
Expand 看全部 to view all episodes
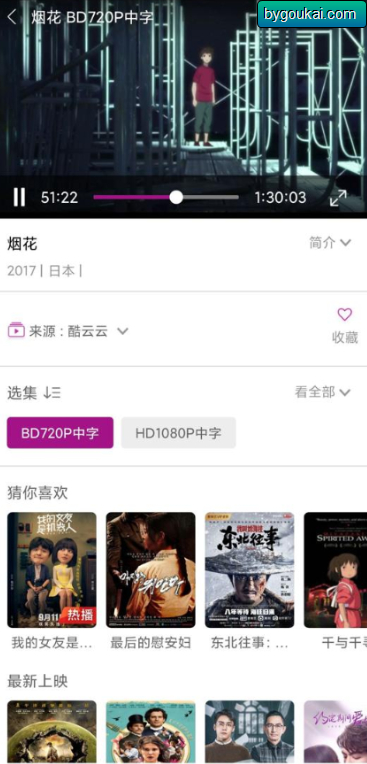322,392
